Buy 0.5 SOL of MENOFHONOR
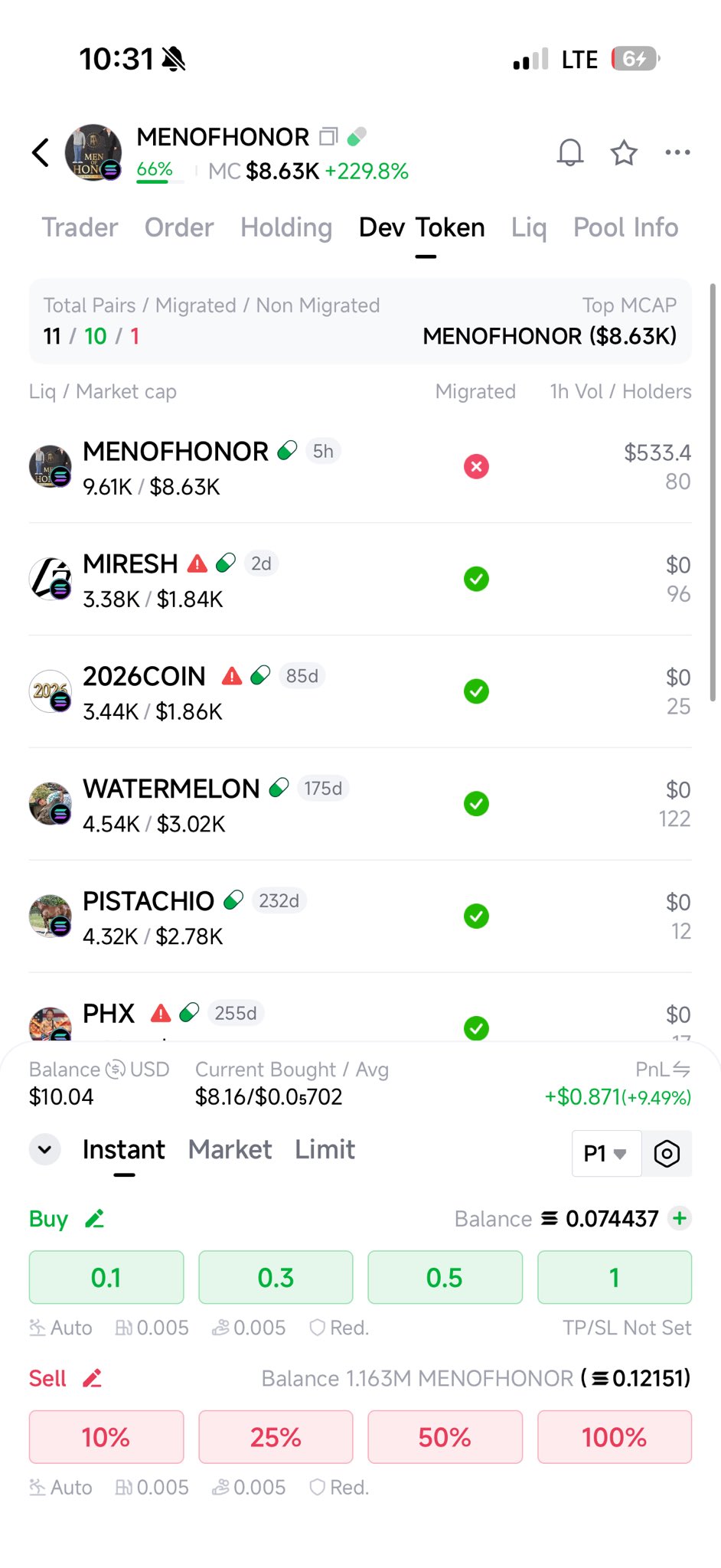 tap(445, 1277)
